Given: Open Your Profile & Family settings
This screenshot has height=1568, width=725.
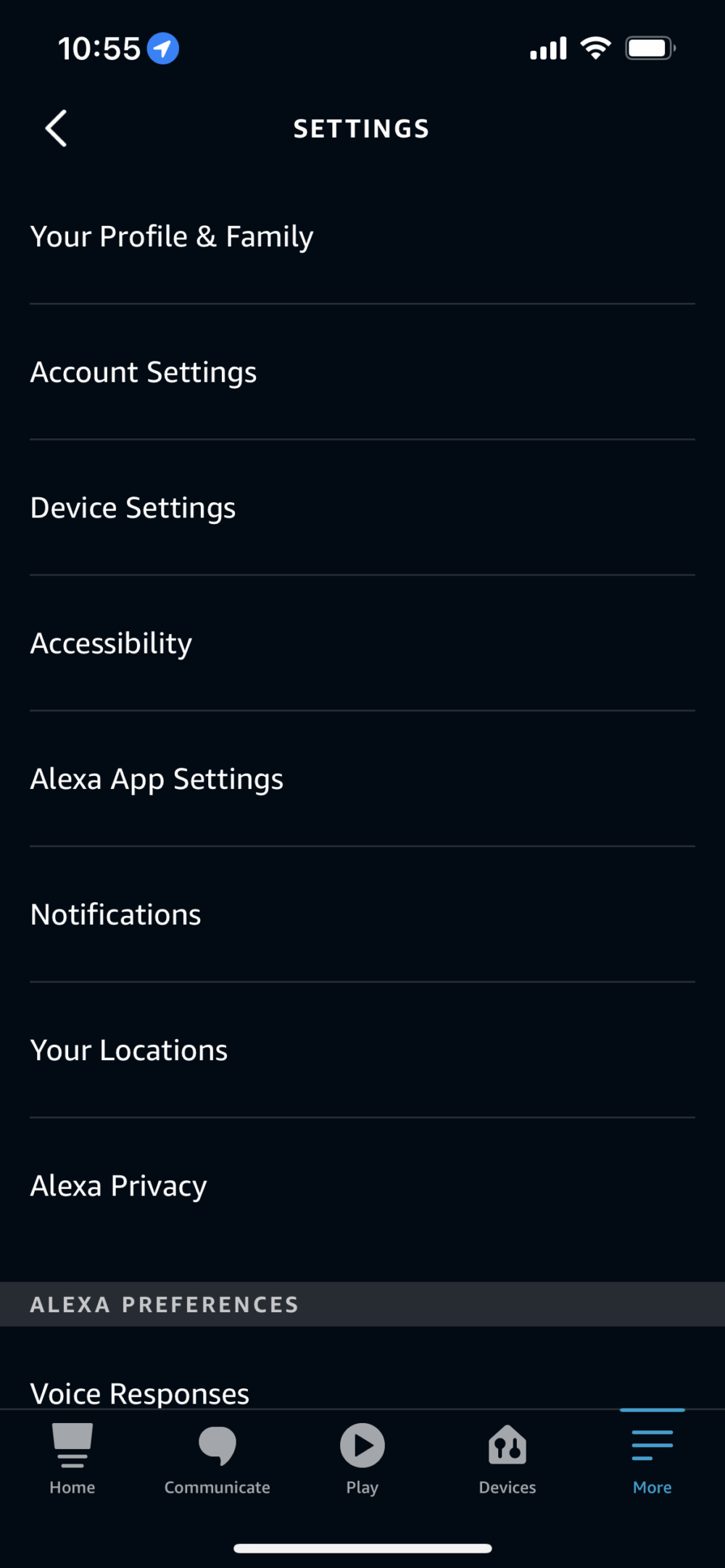Looking at the screenshot, I should [171, 235].
